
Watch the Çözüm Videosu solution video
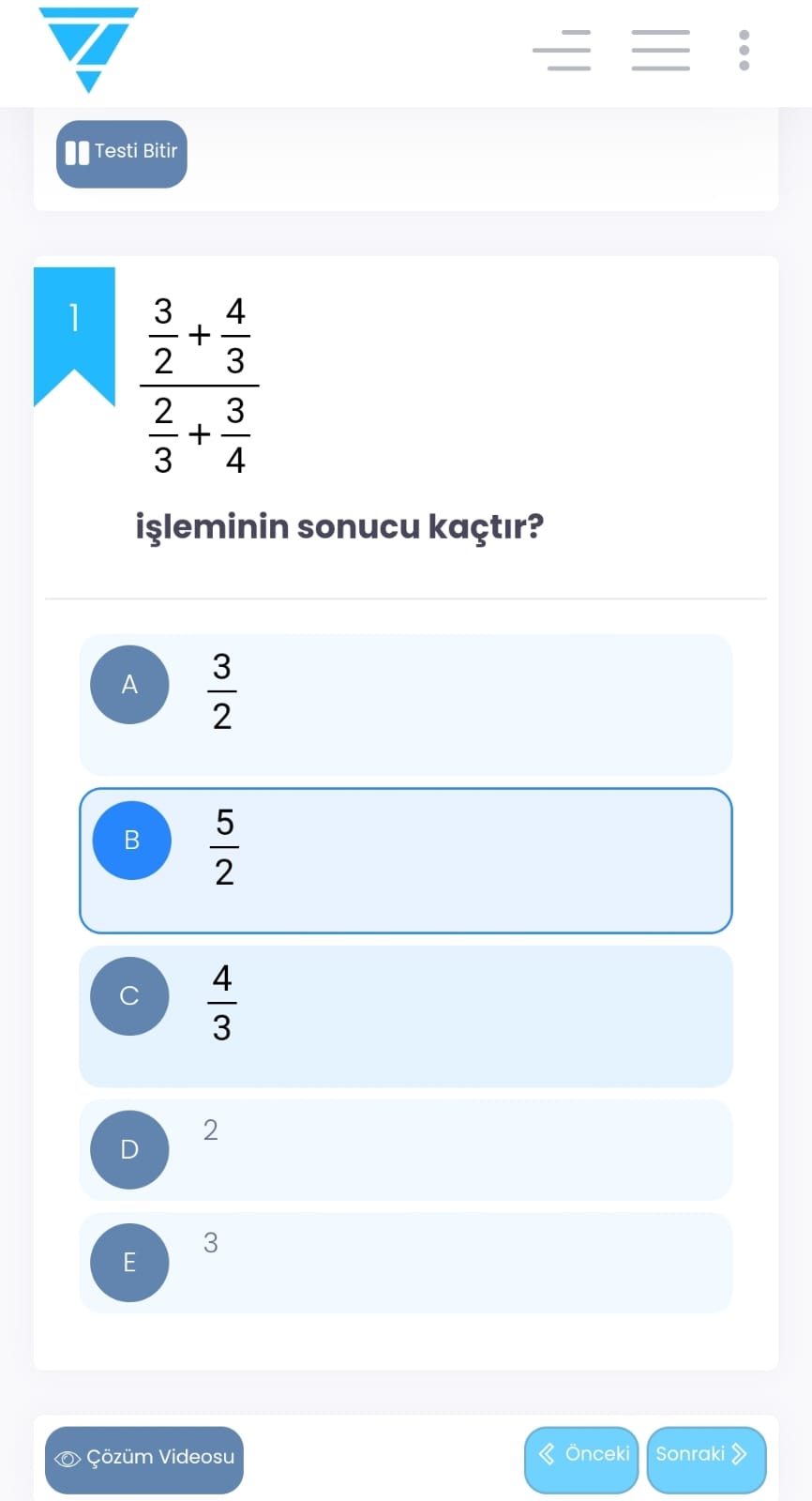tap(144, 1459)
